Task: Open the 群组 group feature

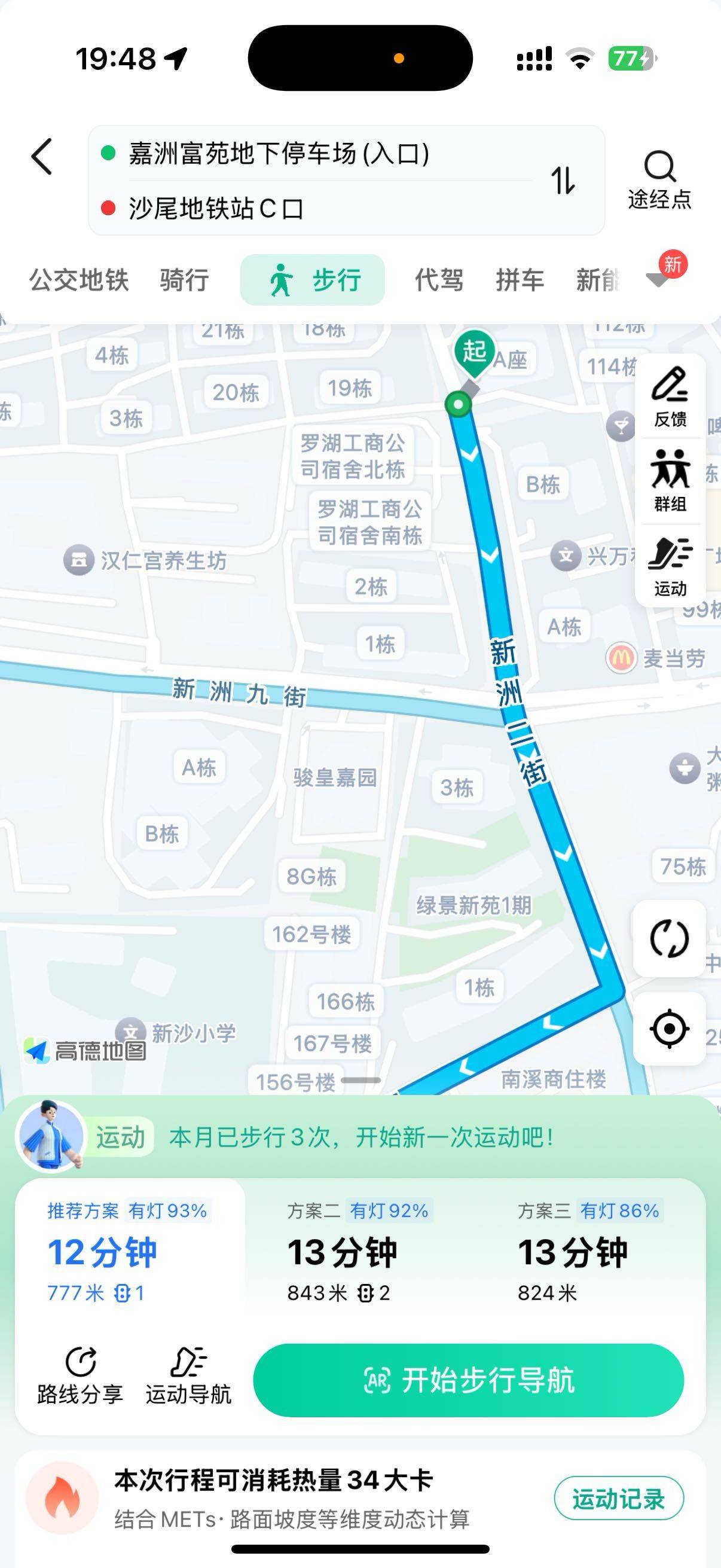Action: pos(670,481)
